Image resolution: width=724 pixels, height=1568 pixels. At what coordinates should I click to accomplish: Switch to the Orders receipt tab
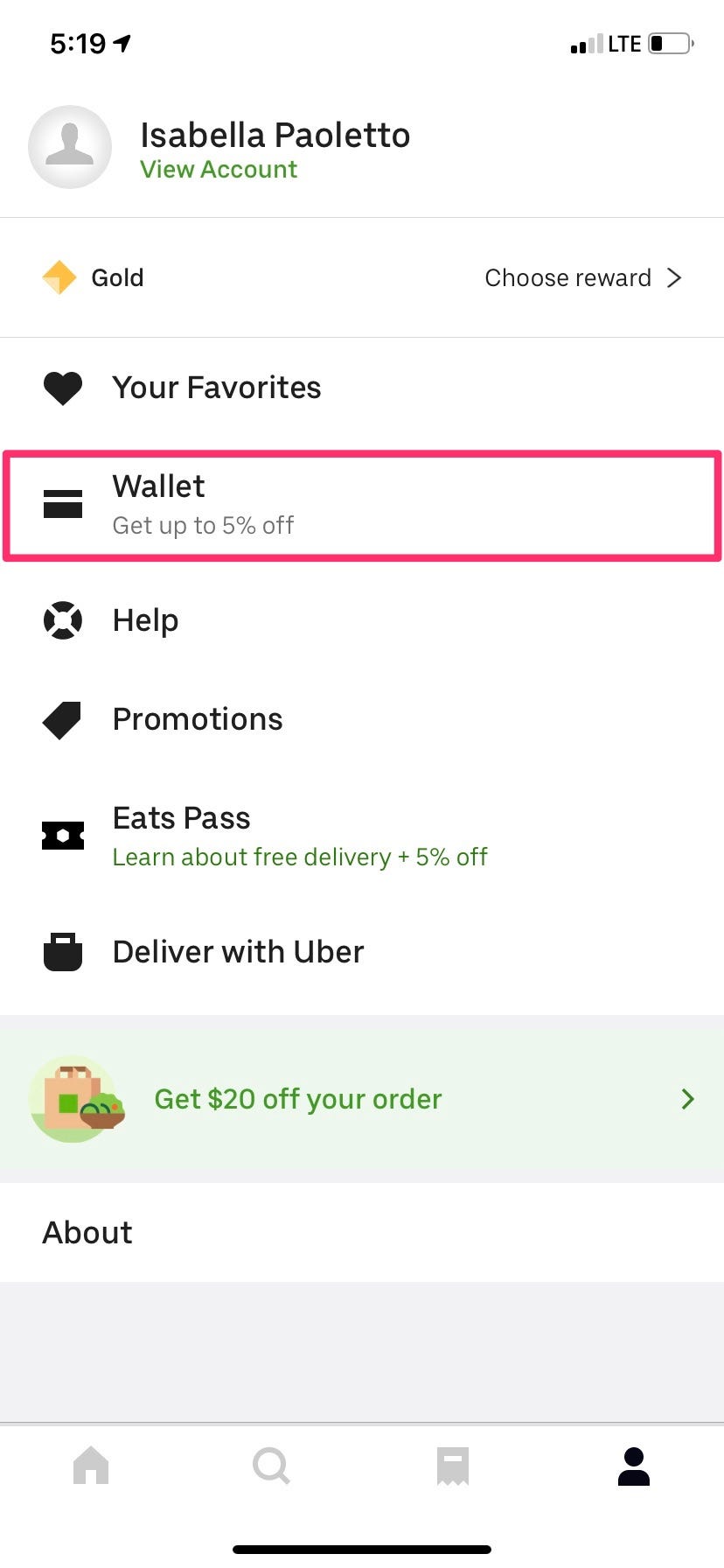point(453,1466)
